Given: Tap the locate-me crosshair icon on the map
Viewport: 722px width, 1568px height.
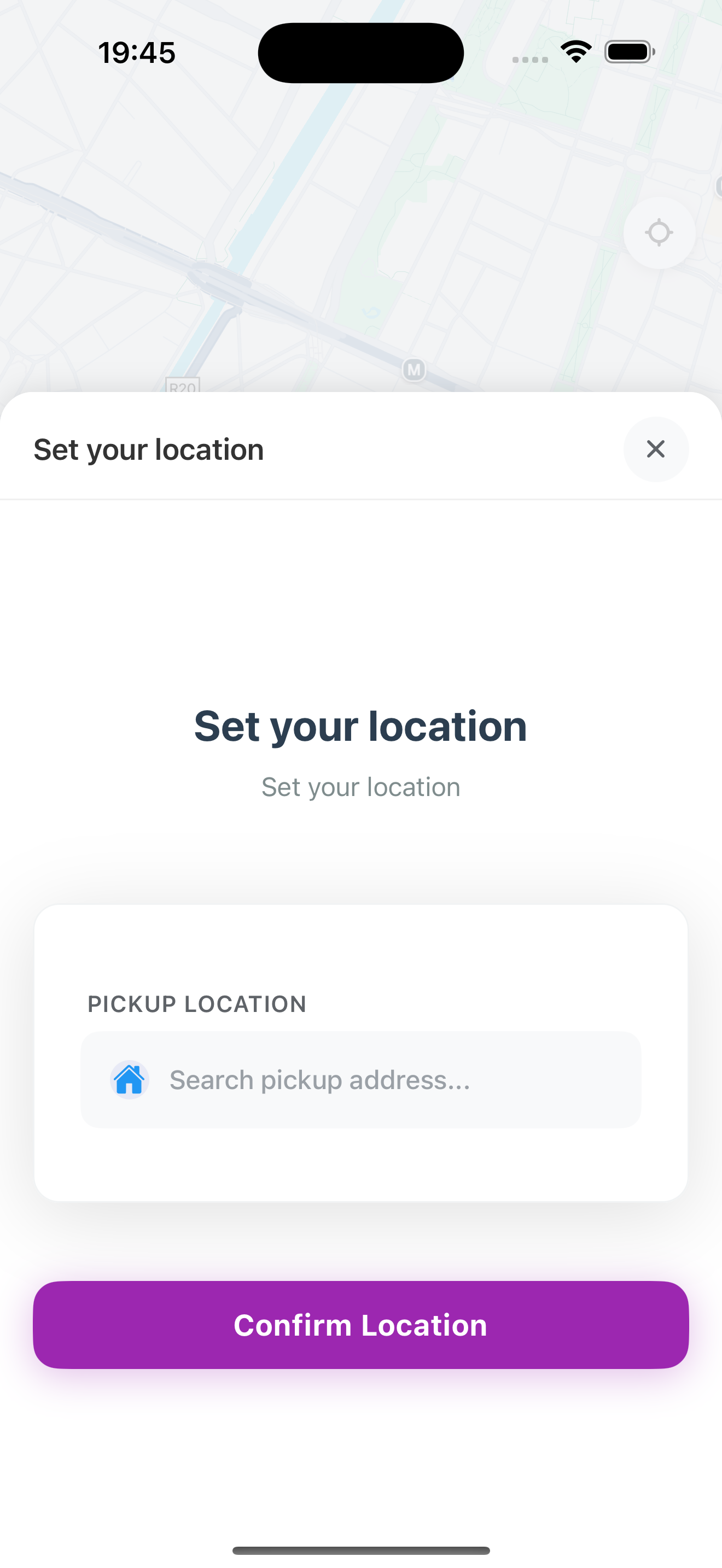Looking at the screenshot, I should (x=659, y=233).
